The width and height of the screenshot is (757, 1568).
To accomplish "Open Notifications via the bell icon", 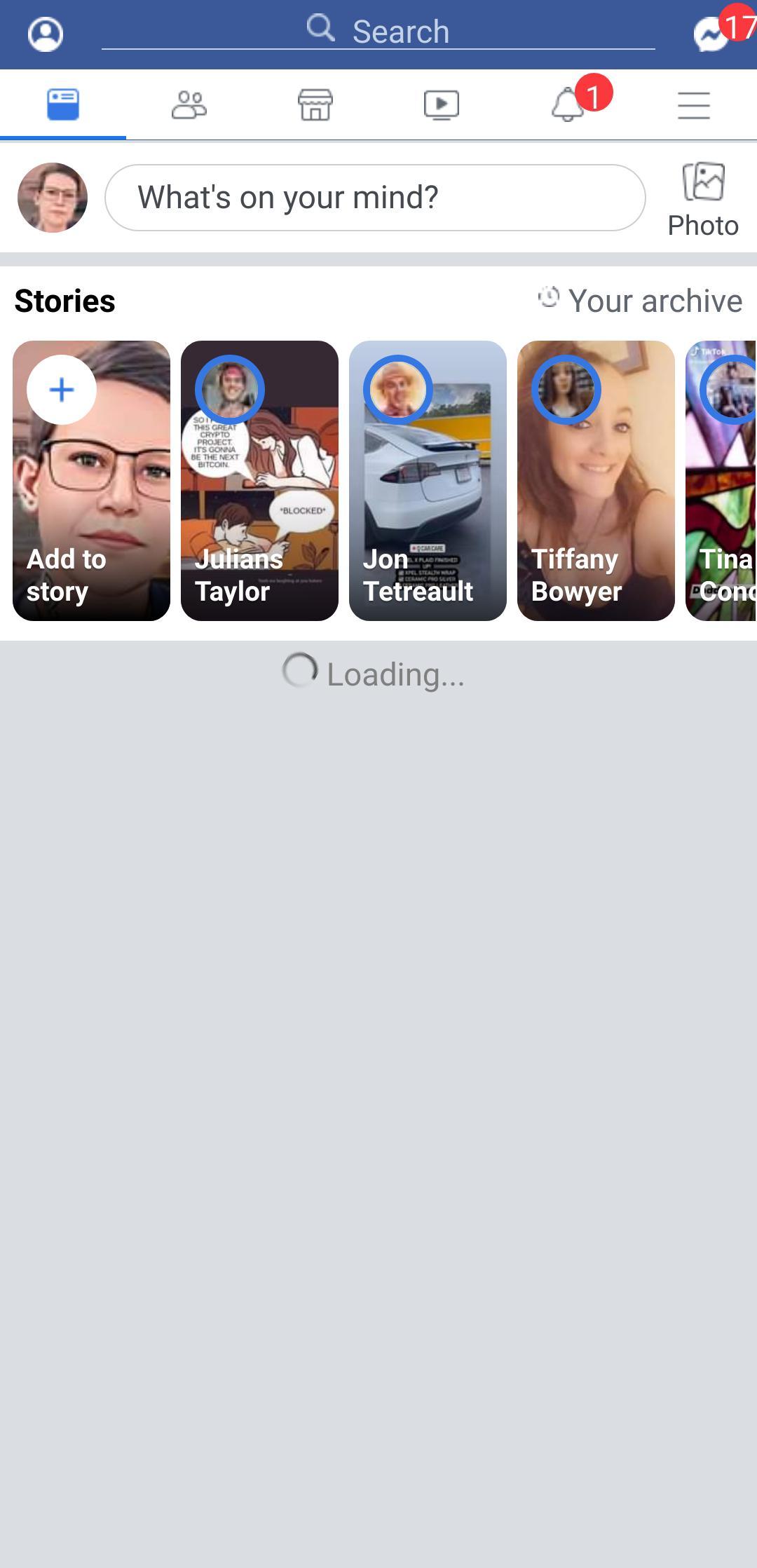I will pyautogui.click(x=568, y=104).
